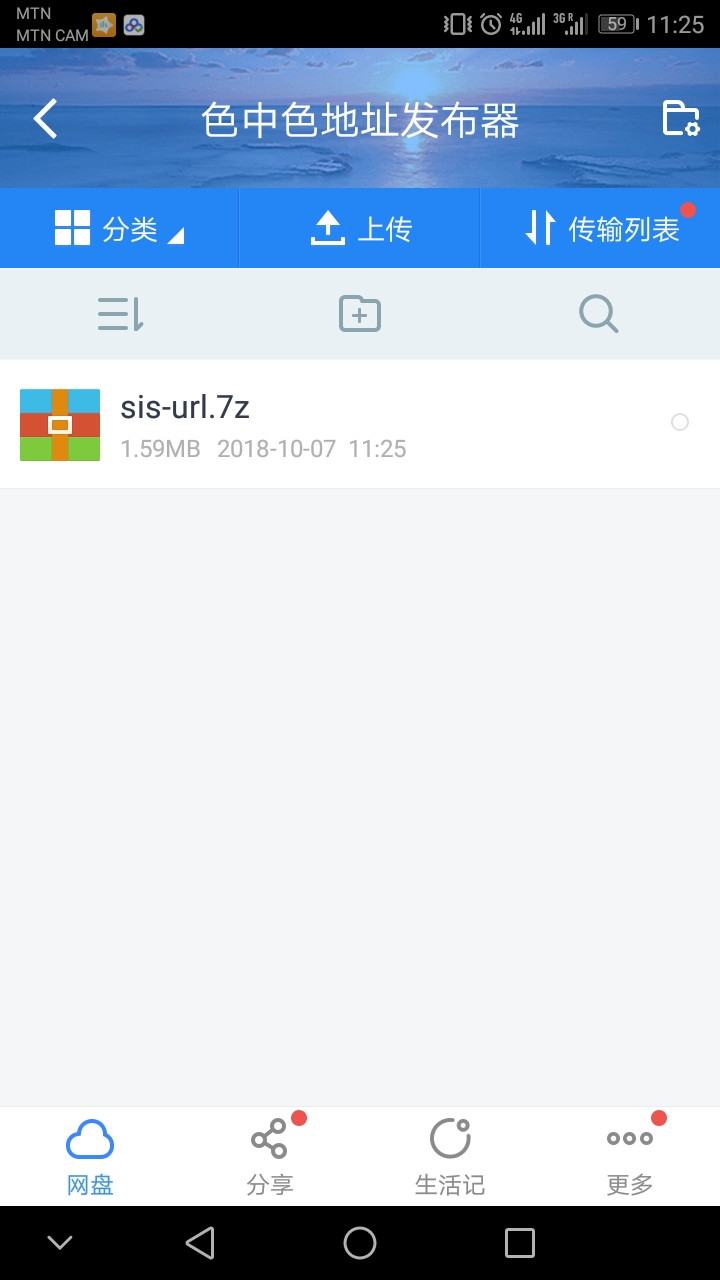Tap the 上传 upload button

pyautogui.click(x=360, y=229)
